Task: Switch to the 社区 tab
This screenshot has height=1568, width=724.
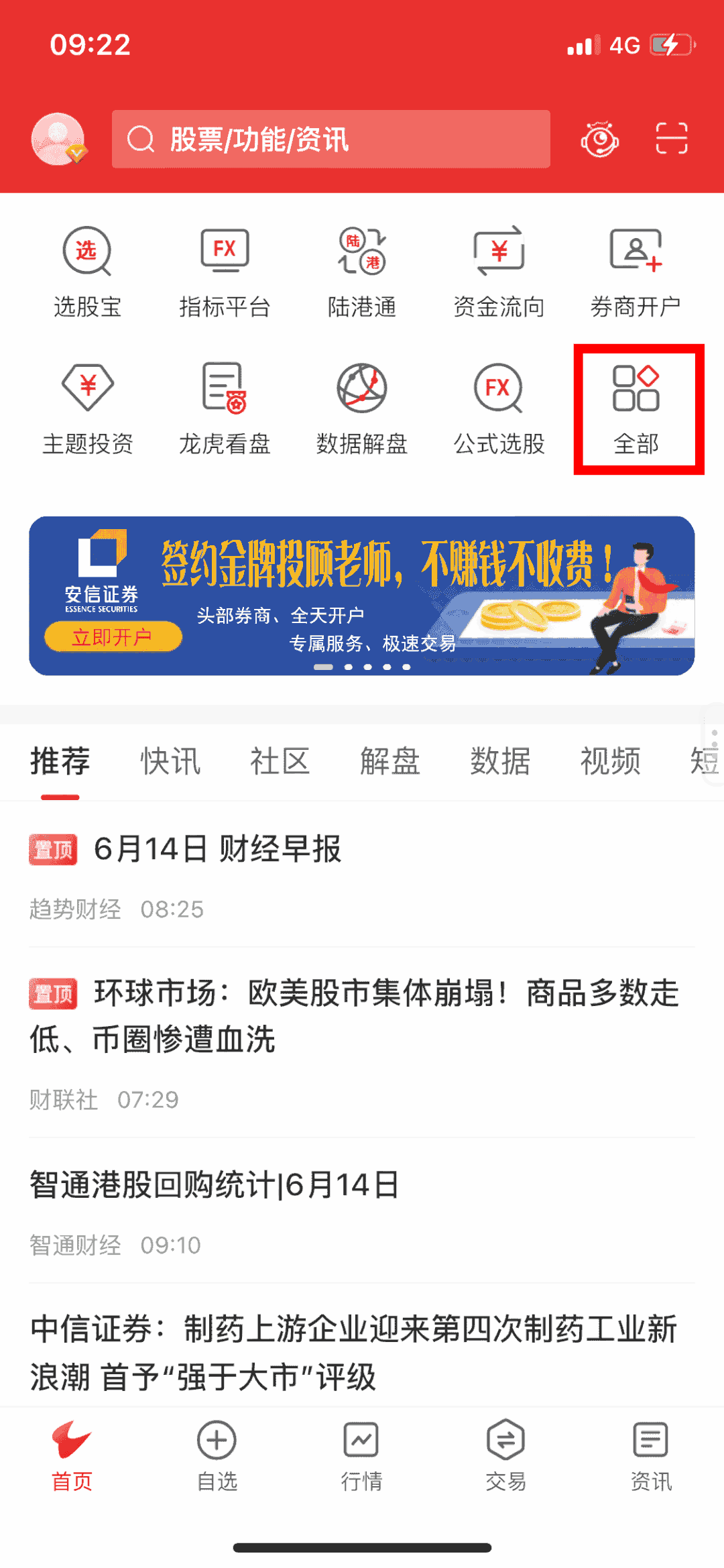Action: coord(280,761)
